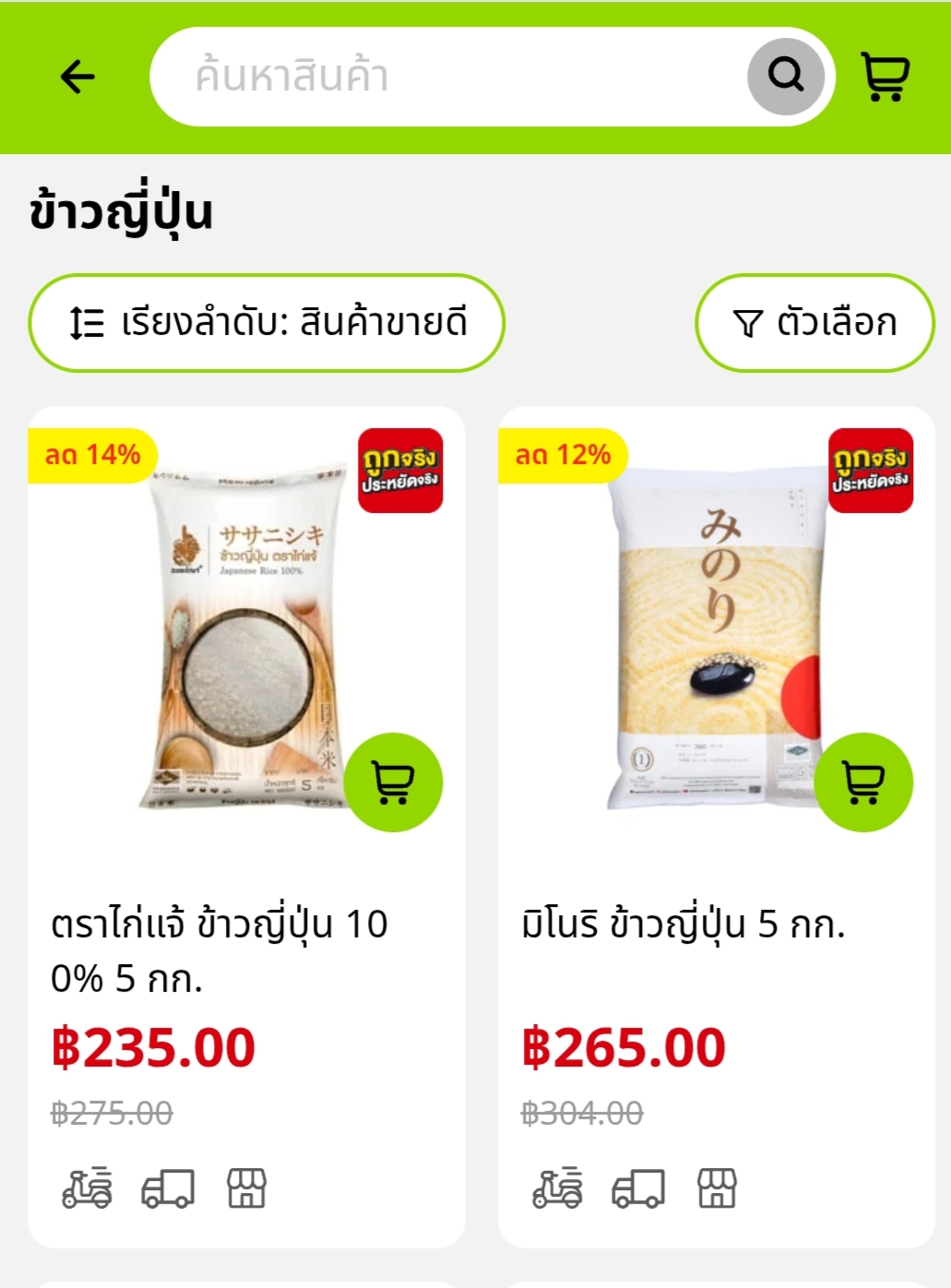Open the ตัวเลือก filter options
951x1288 pixels.
(x=814, y=323)
